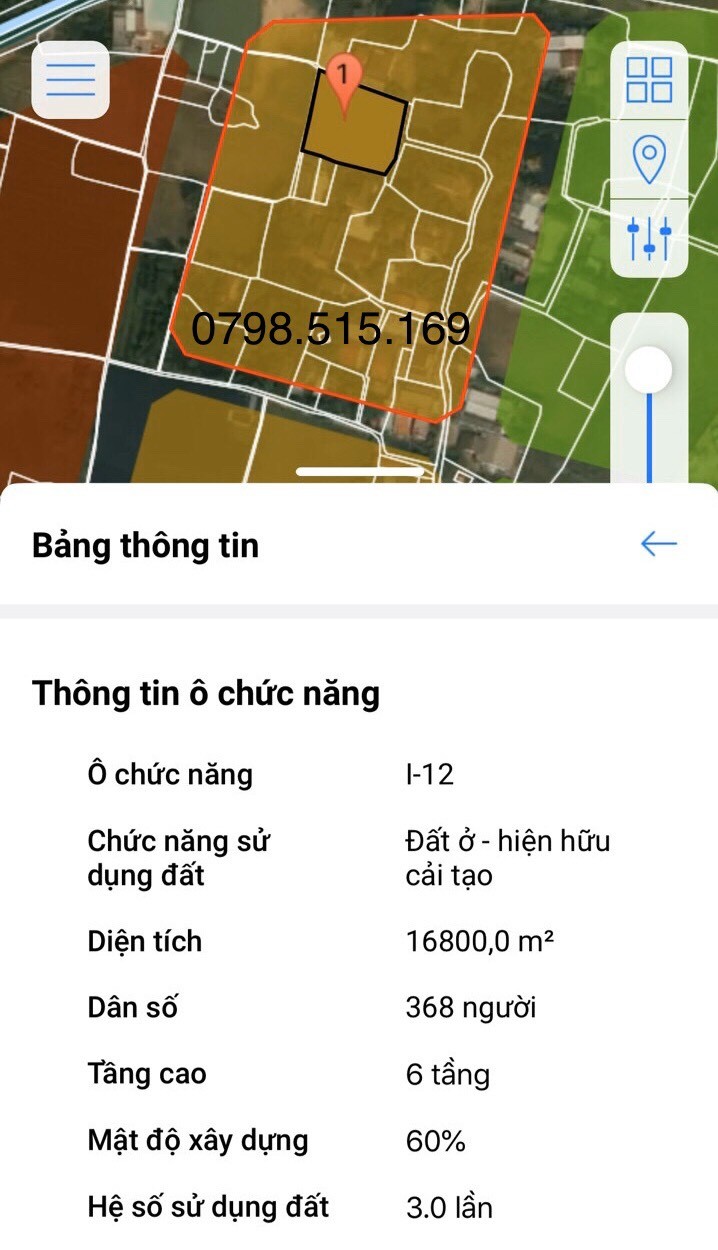Tap the opacity slider handle
Image resolution: width=718 pixels, height=1250 pixels.
coord(649,371)
